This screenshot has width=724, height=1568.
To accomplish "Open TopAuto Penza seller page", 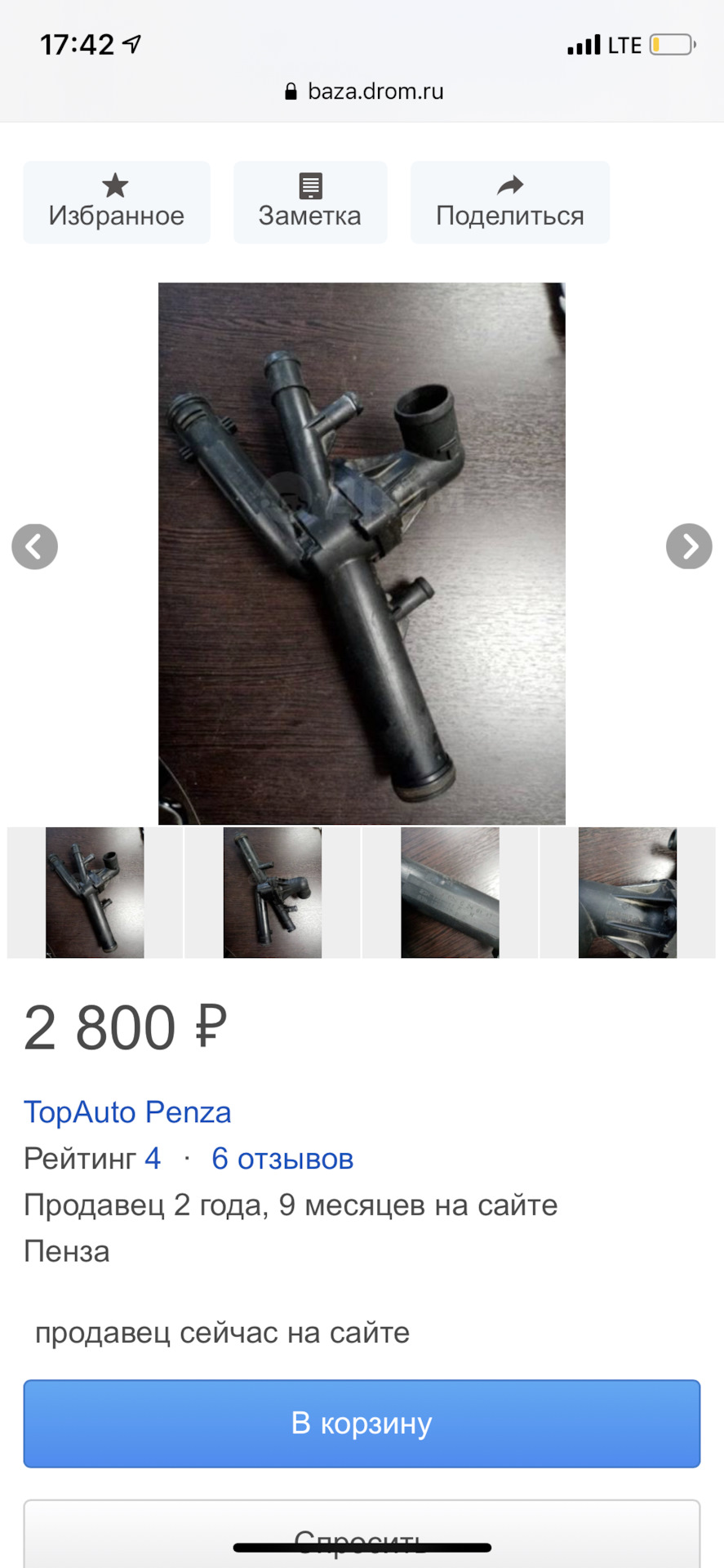I will point(127,1112).
